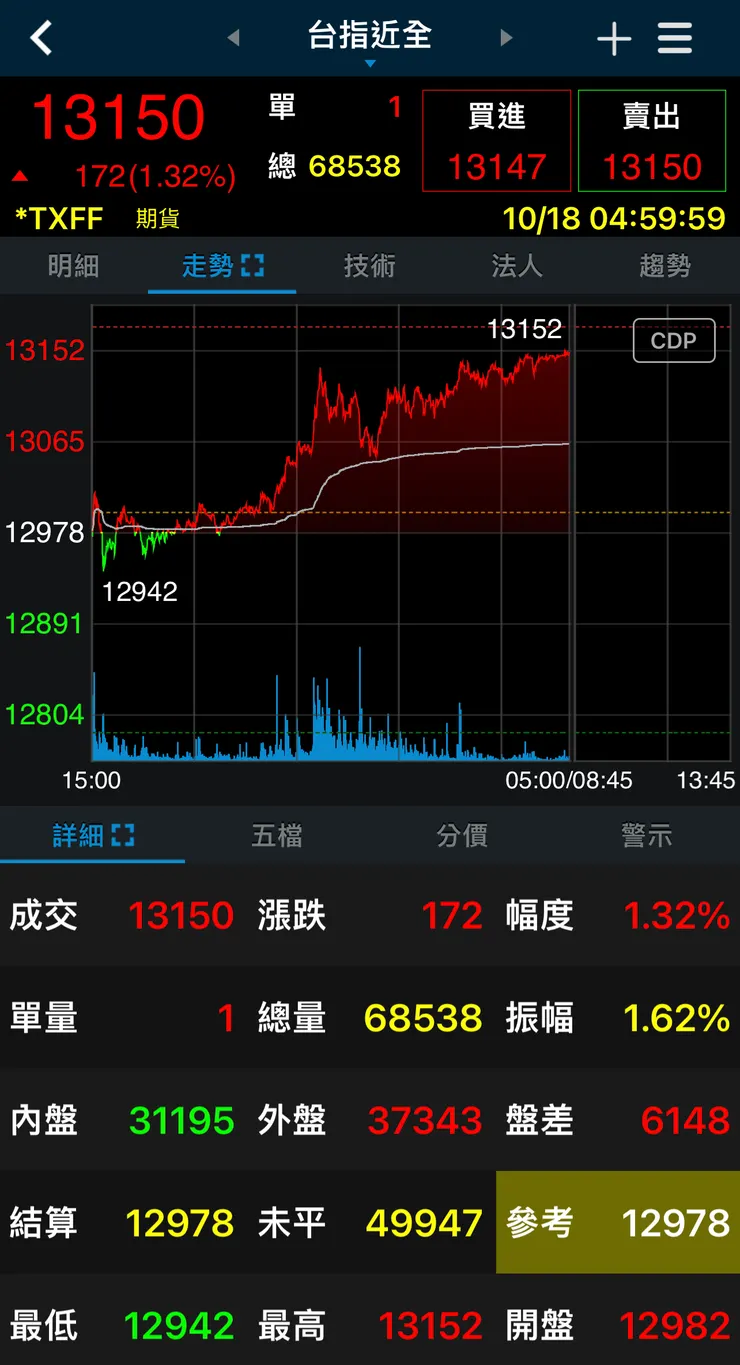Open the 台指近全 symbol dropdown
The height and width of the screenshot is (1365, 740).
pyautogui.click(x=370, y=37)
